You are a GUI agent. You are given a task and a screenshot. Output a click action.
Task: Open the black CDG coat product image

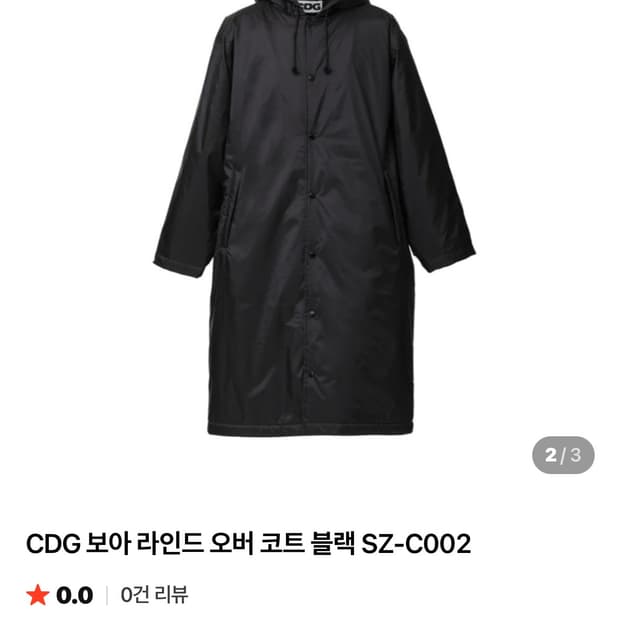click(x=314, y=217)
